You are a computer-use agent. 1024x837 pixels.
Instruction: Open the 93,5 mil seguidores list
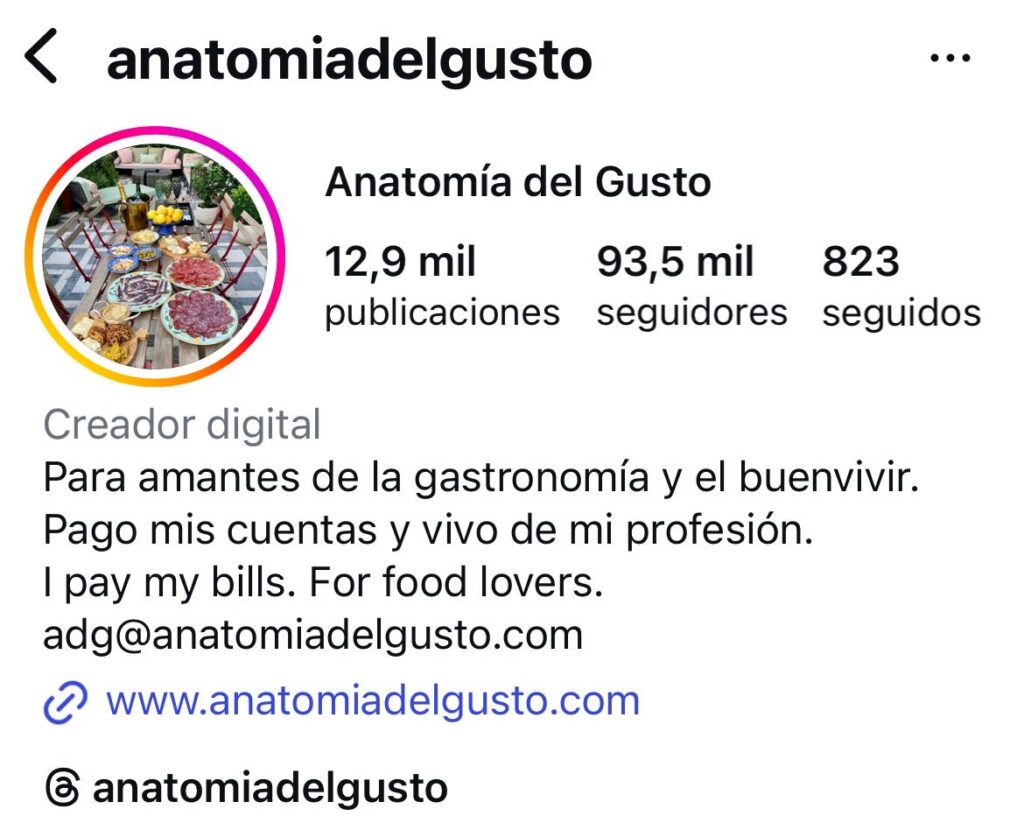[691, 286]
